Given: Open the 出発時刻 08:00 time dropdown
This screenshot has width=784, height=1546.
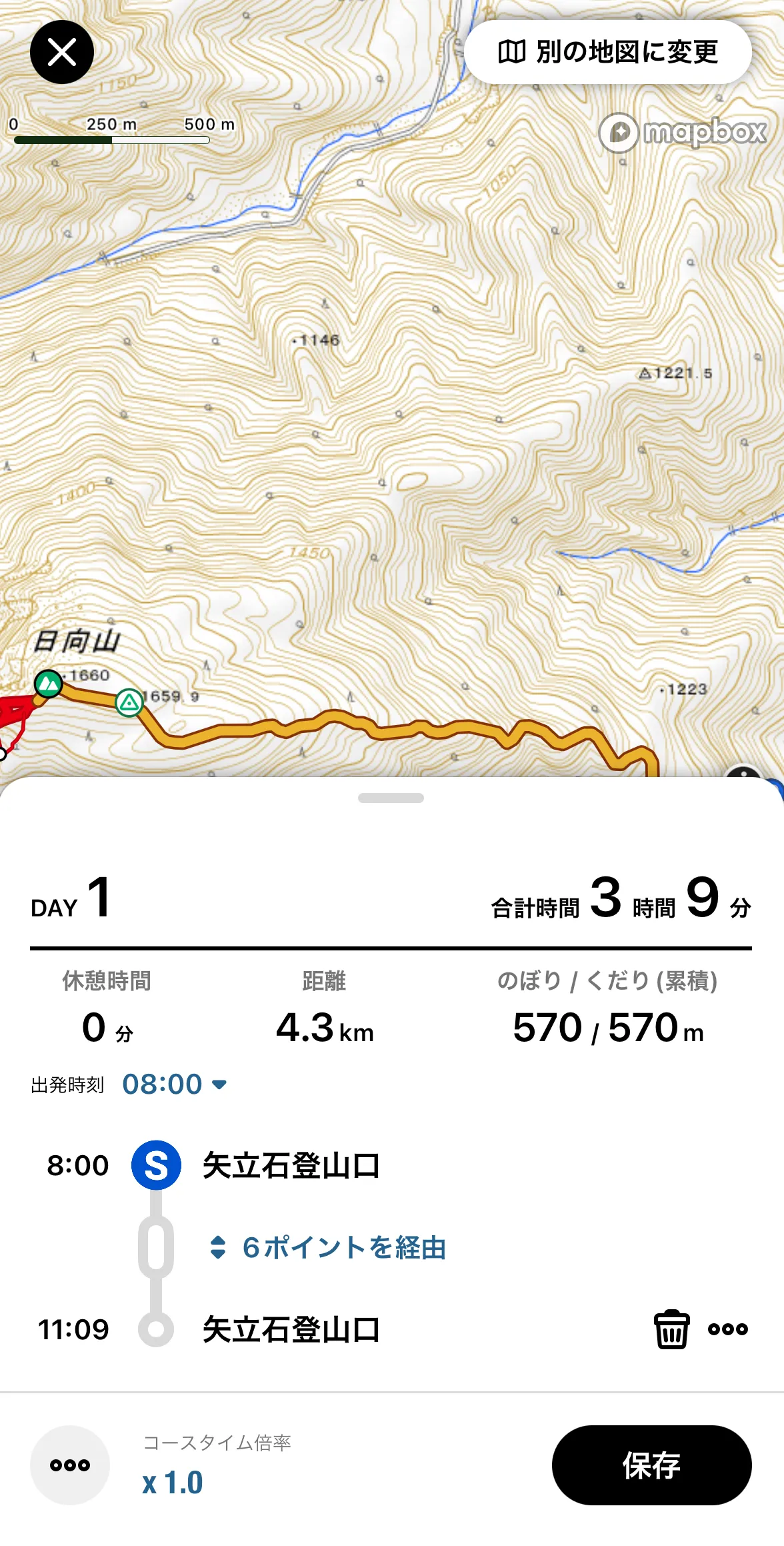Looking at the screenshot, I should pyautogui.click(x=175, y=1084).
